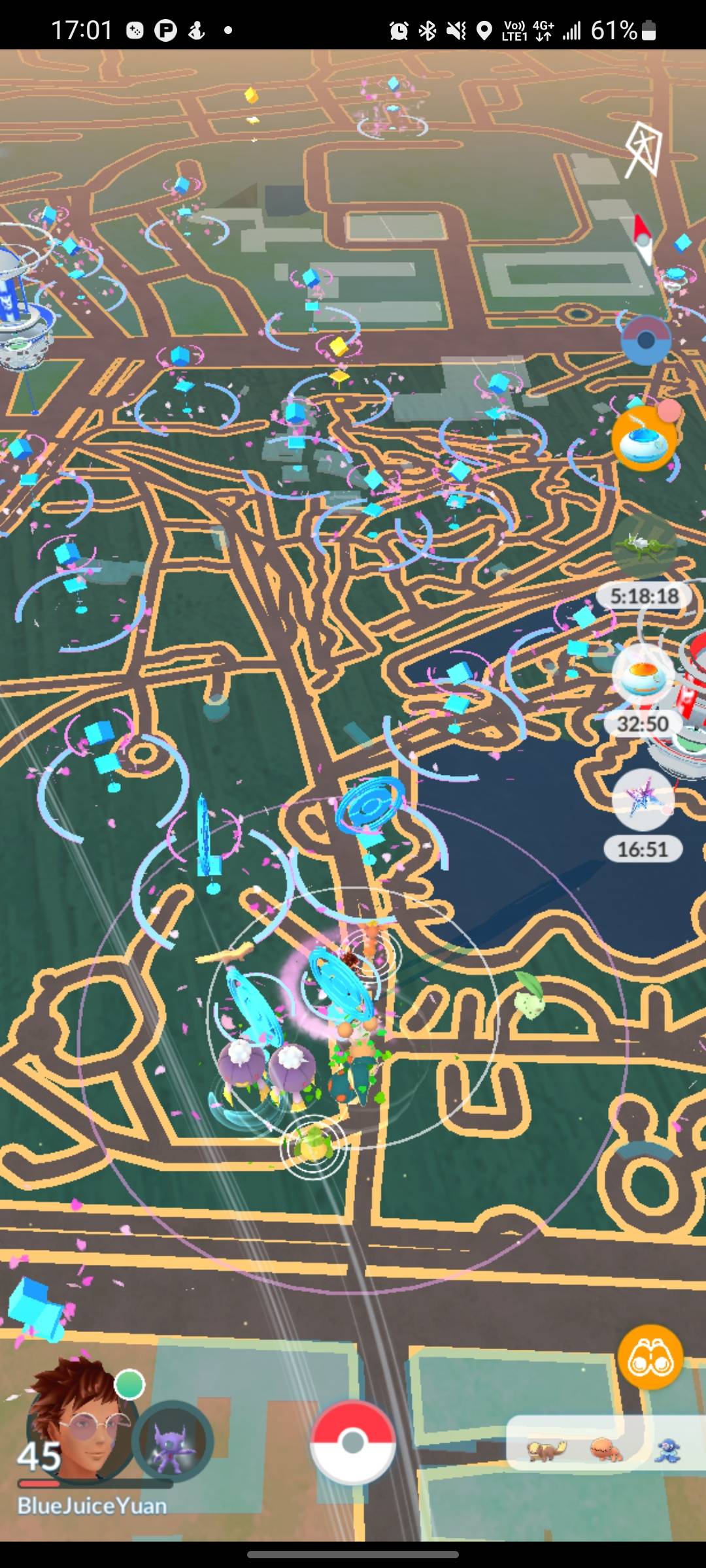Image resolution: width=706 pixels, height=1568 pixels.
Task: Tap the compass to reorient the map
Action: (x=643, y=239)
